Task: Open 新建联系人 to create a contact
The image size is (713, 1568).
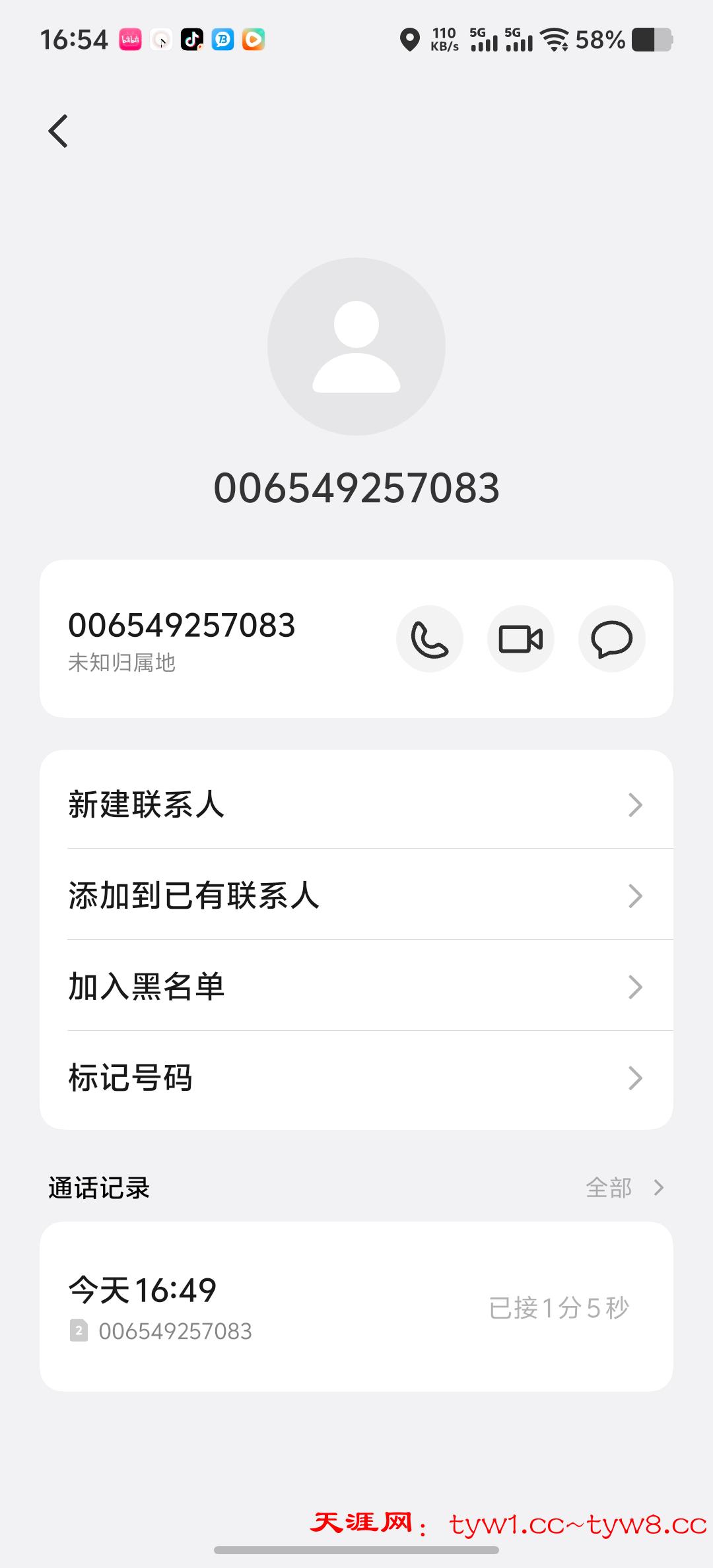Action: coord(356,804)
